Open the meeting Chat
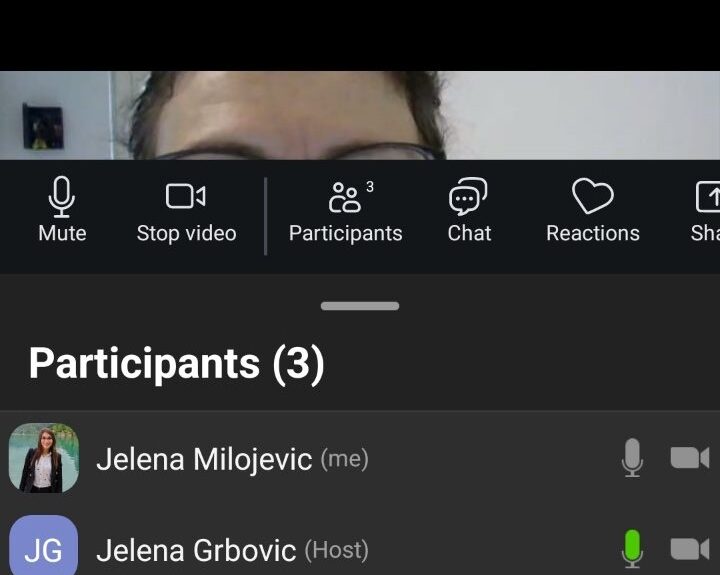Viewport: 720px width, 575px height. click(x=469, y=210)
